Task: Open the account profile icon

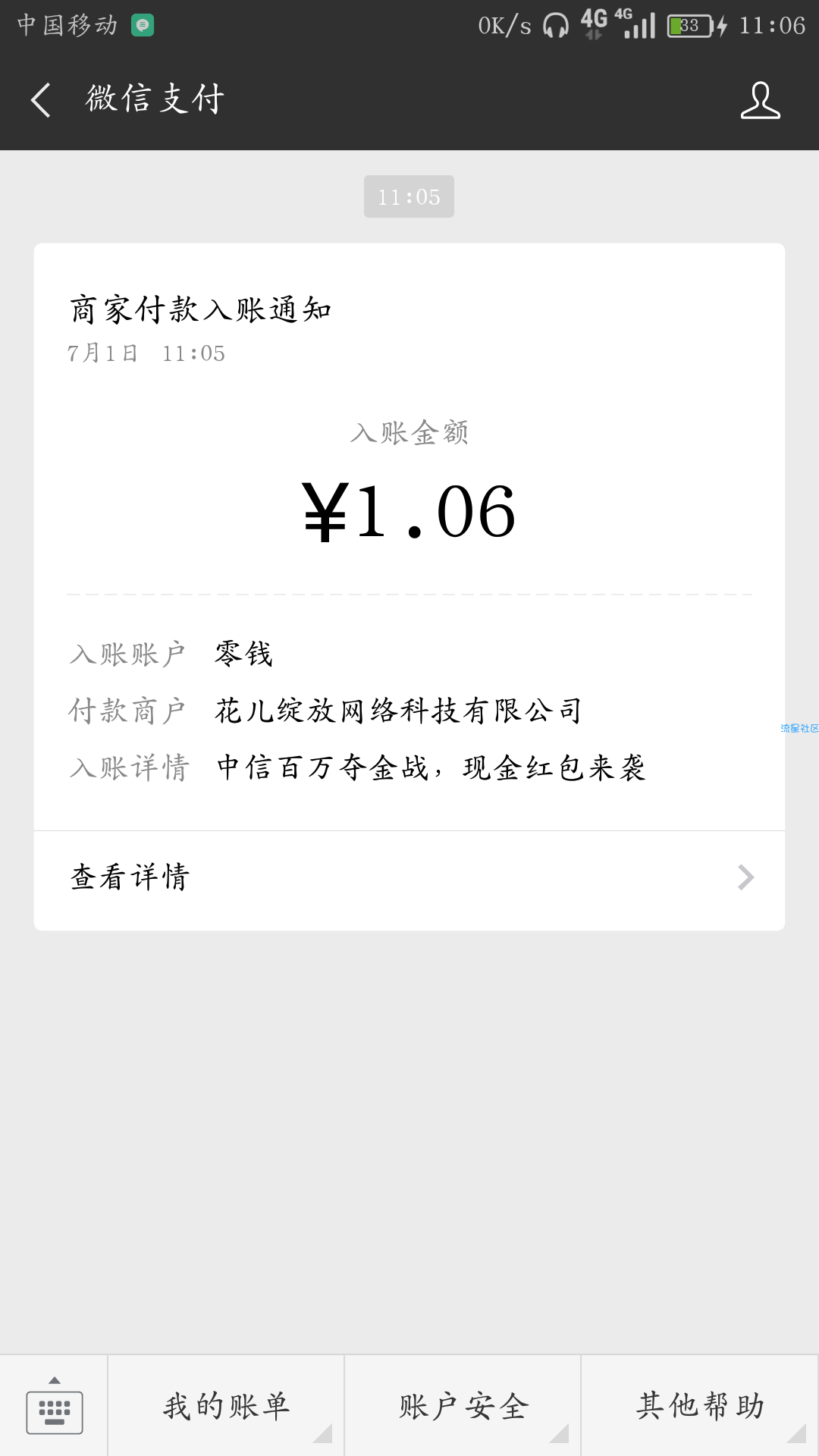Action: coord(760,100)
